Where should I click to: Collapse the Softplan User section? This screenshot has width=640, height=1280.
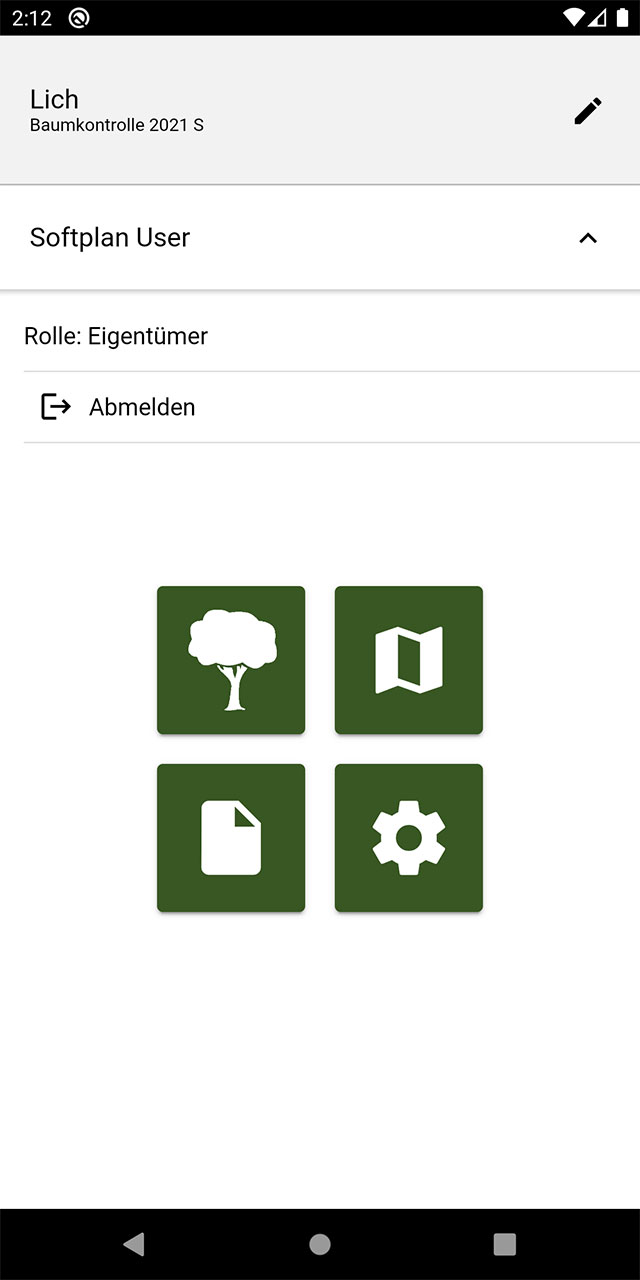click(x=588, y=238)
